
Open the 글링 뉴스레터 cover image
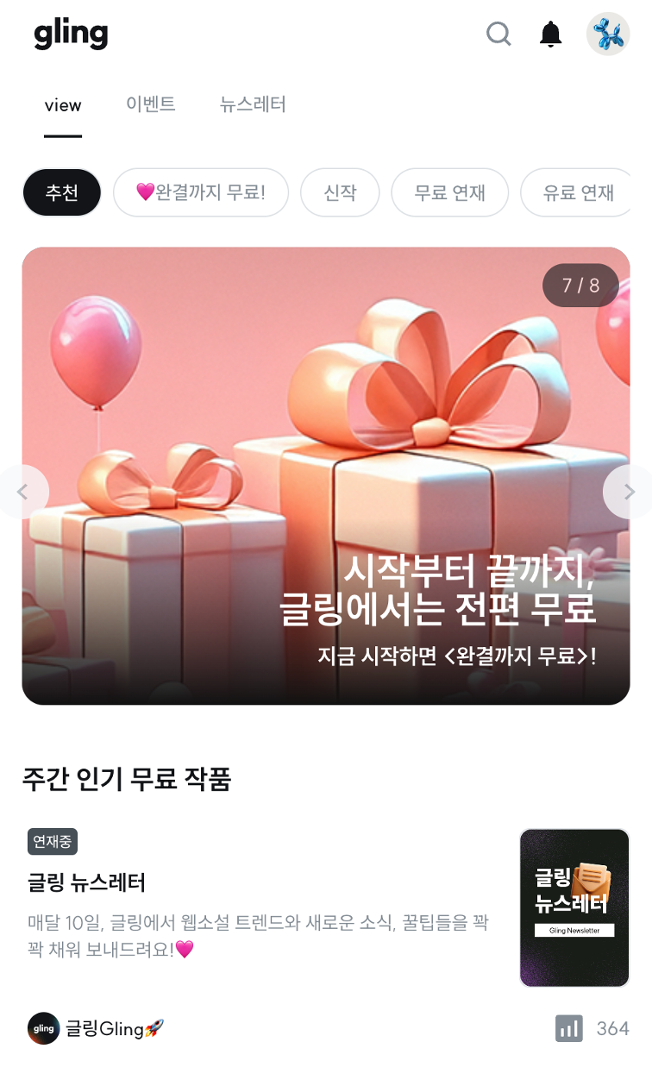click(574, 907)
